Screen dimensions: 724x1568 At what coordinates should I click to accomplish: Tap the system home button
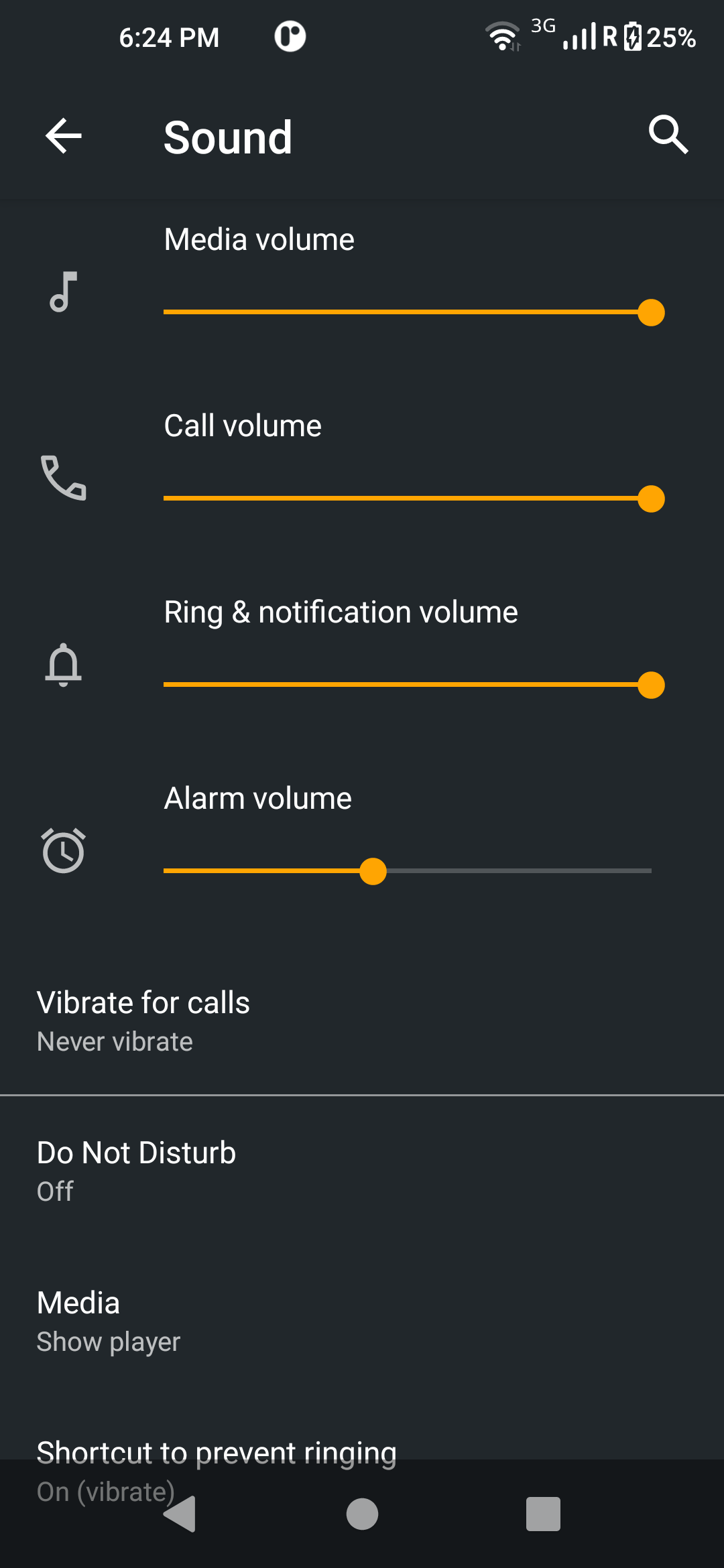[362, 1514]
